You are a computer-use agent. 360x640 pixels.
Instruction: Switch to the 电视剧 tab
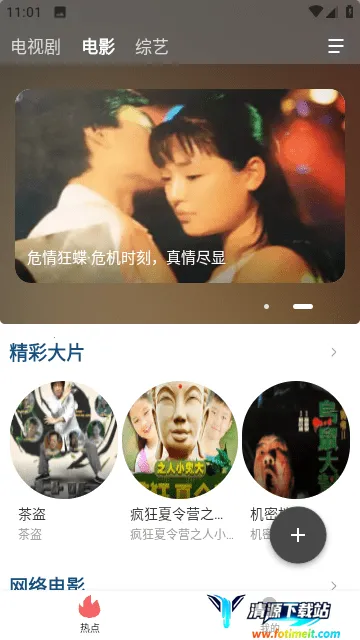[36, 47]
